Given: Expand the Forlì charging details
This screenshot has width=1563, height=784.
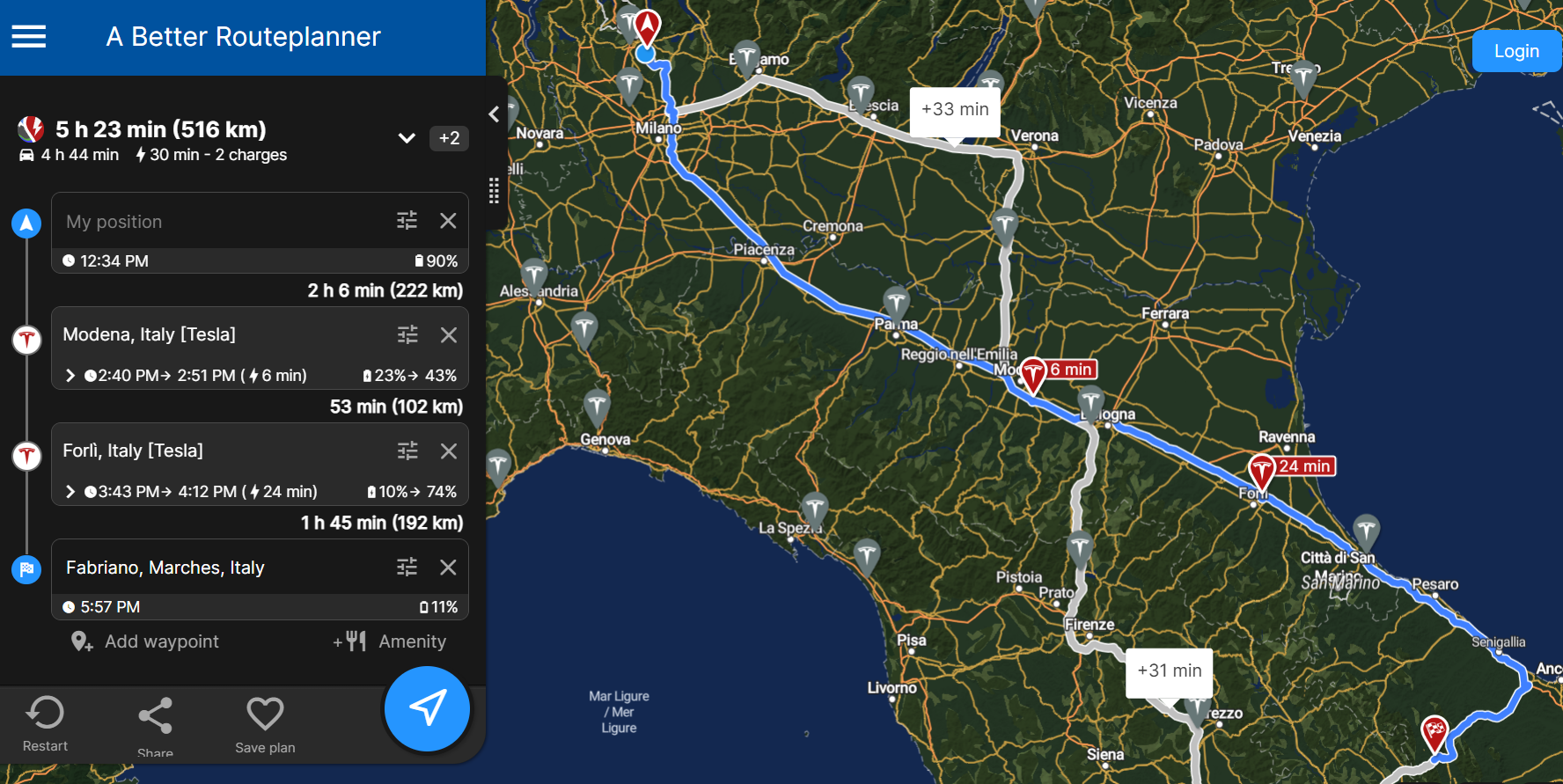Looking at the screenshot, I should 70,492.
